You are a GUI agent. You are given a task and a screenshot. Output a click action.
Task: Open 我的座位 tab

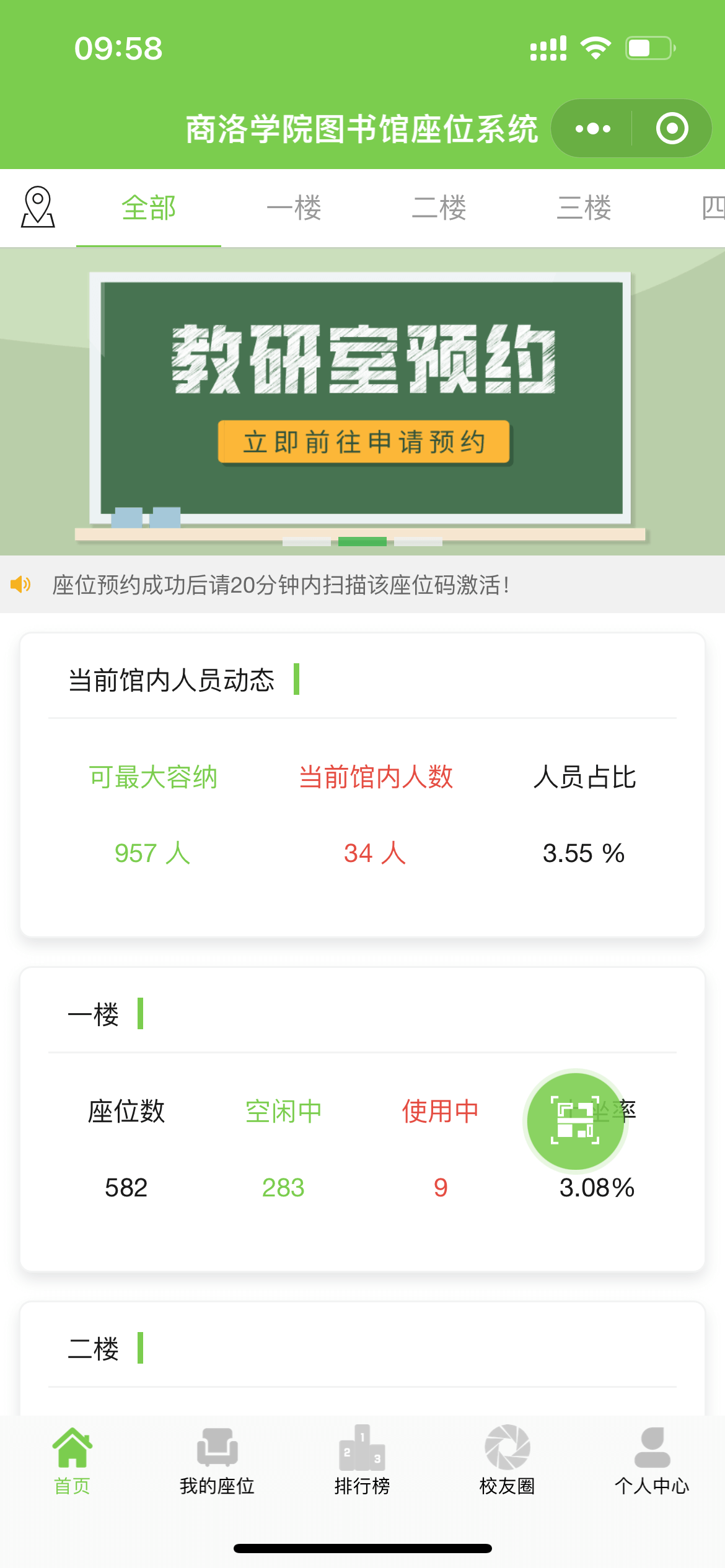(x=217, y=1461)
